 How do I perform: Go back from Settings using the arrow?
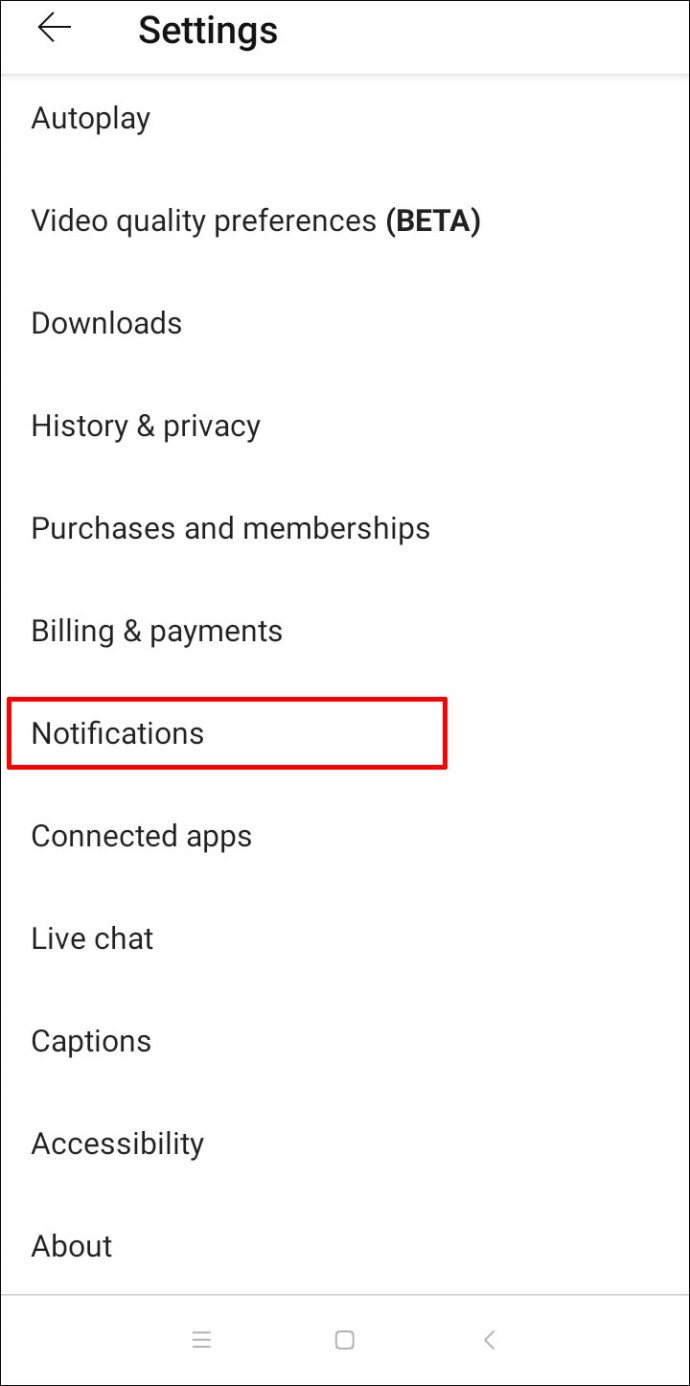[54, 30]
